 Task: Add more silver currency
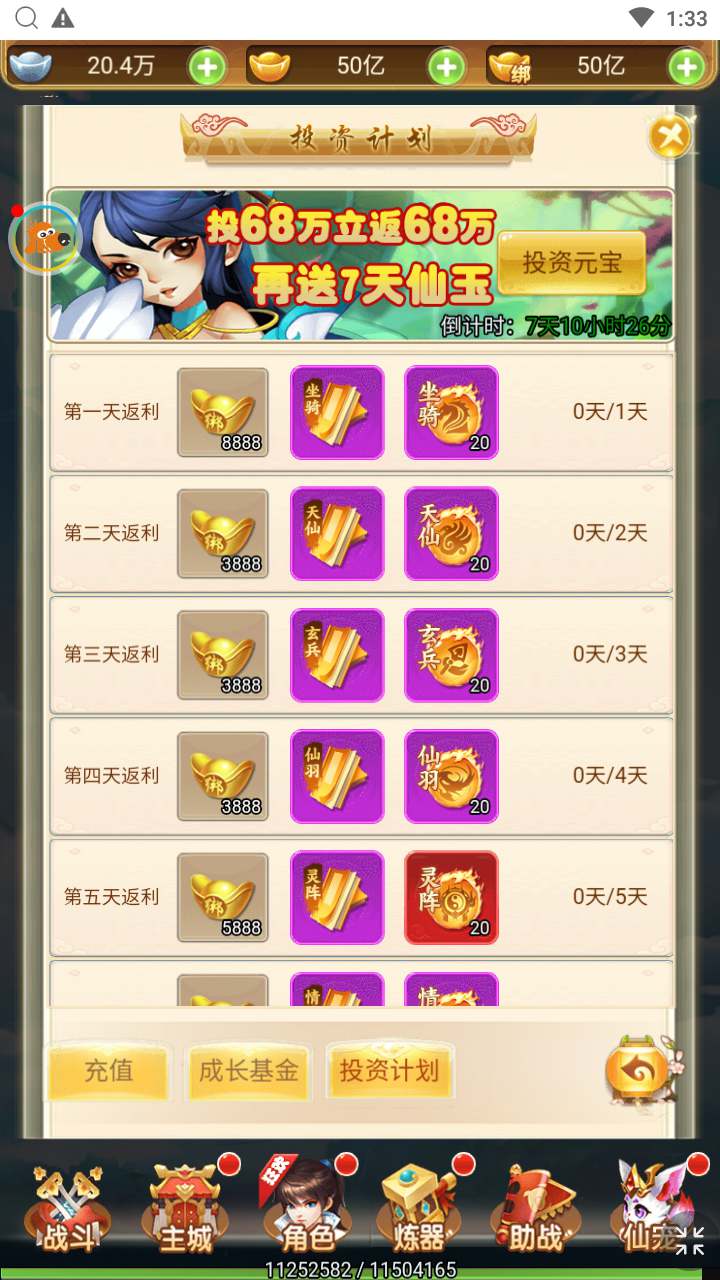207,67
